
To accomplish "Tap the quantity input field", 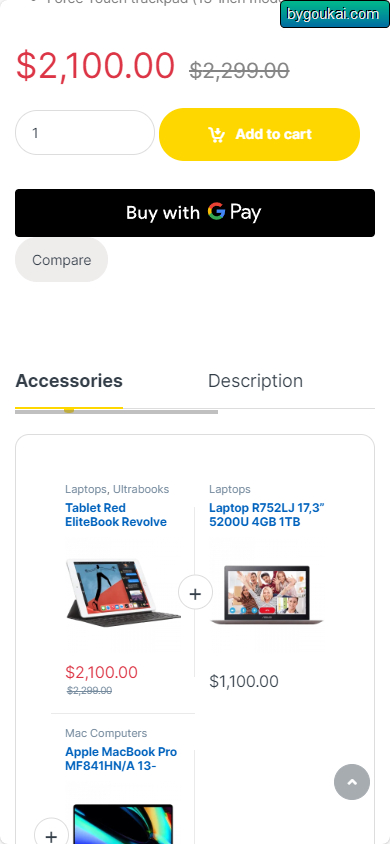I will click(x=85, y=133).
